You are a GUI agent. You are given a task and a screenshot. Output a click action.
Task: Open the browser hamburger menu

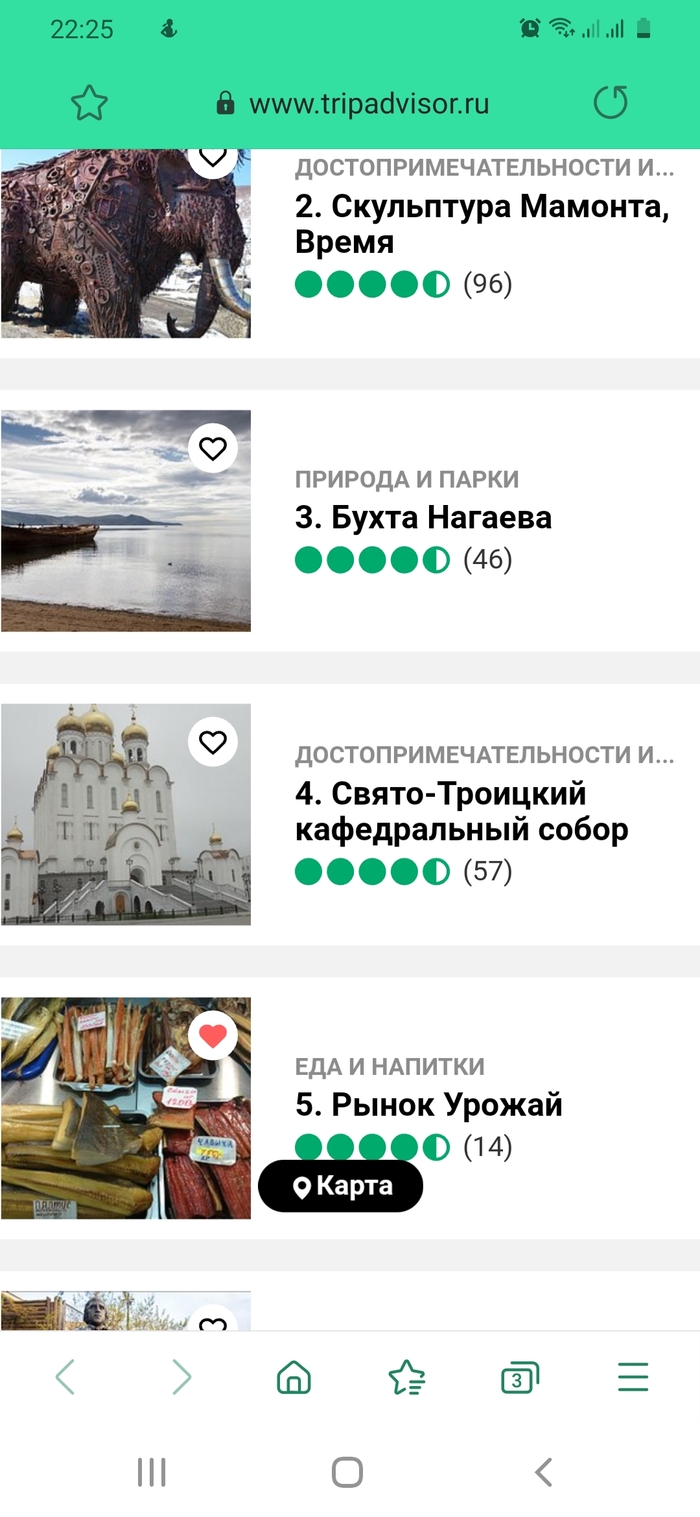(x=633, y=1378)
